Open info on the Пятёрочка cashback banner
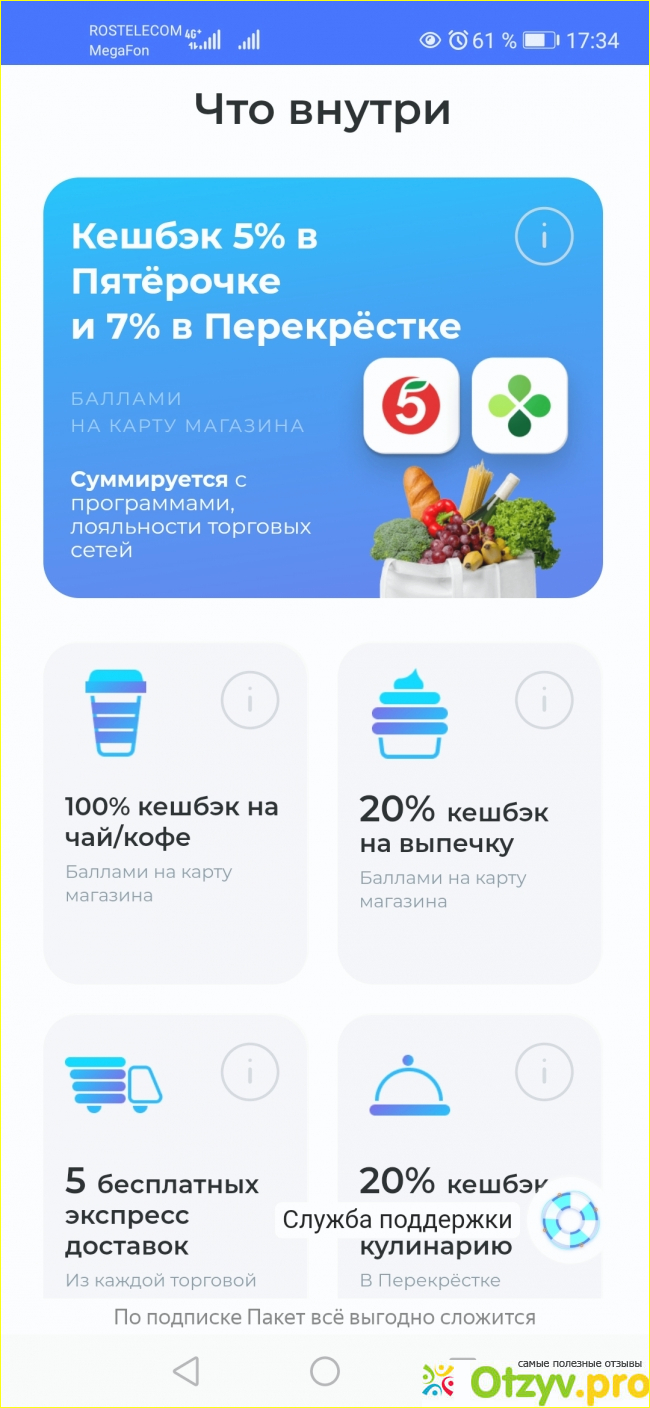 click(544, 237)
